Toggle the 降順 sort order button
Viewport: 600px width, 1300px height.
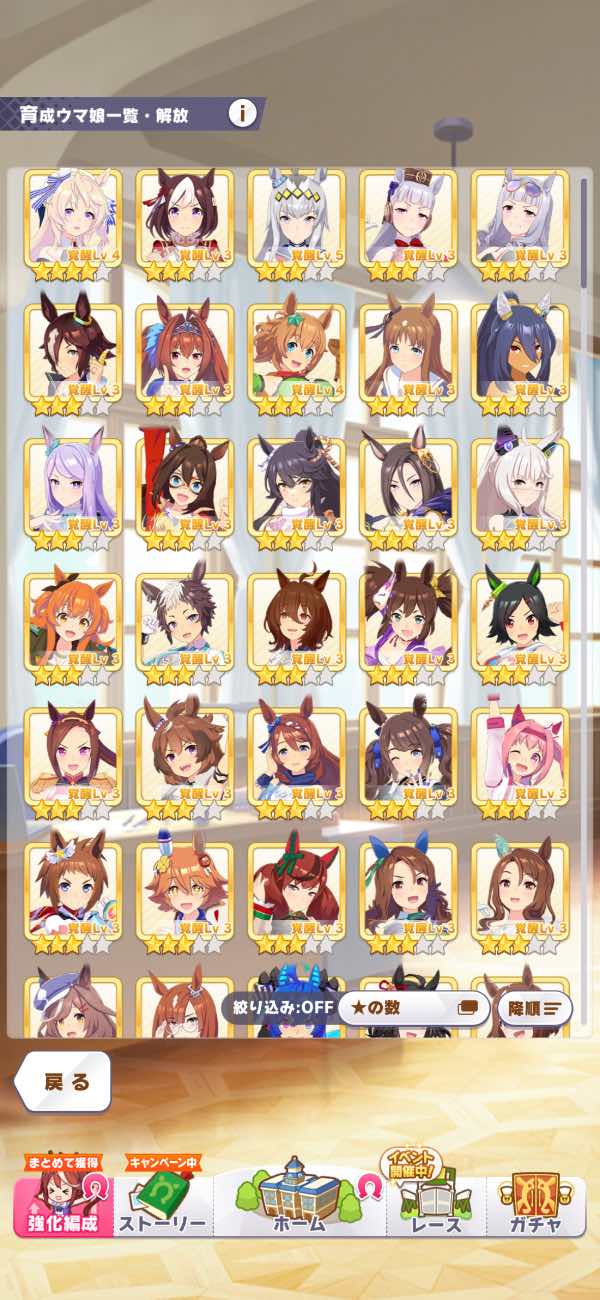tap(534, 1008)
